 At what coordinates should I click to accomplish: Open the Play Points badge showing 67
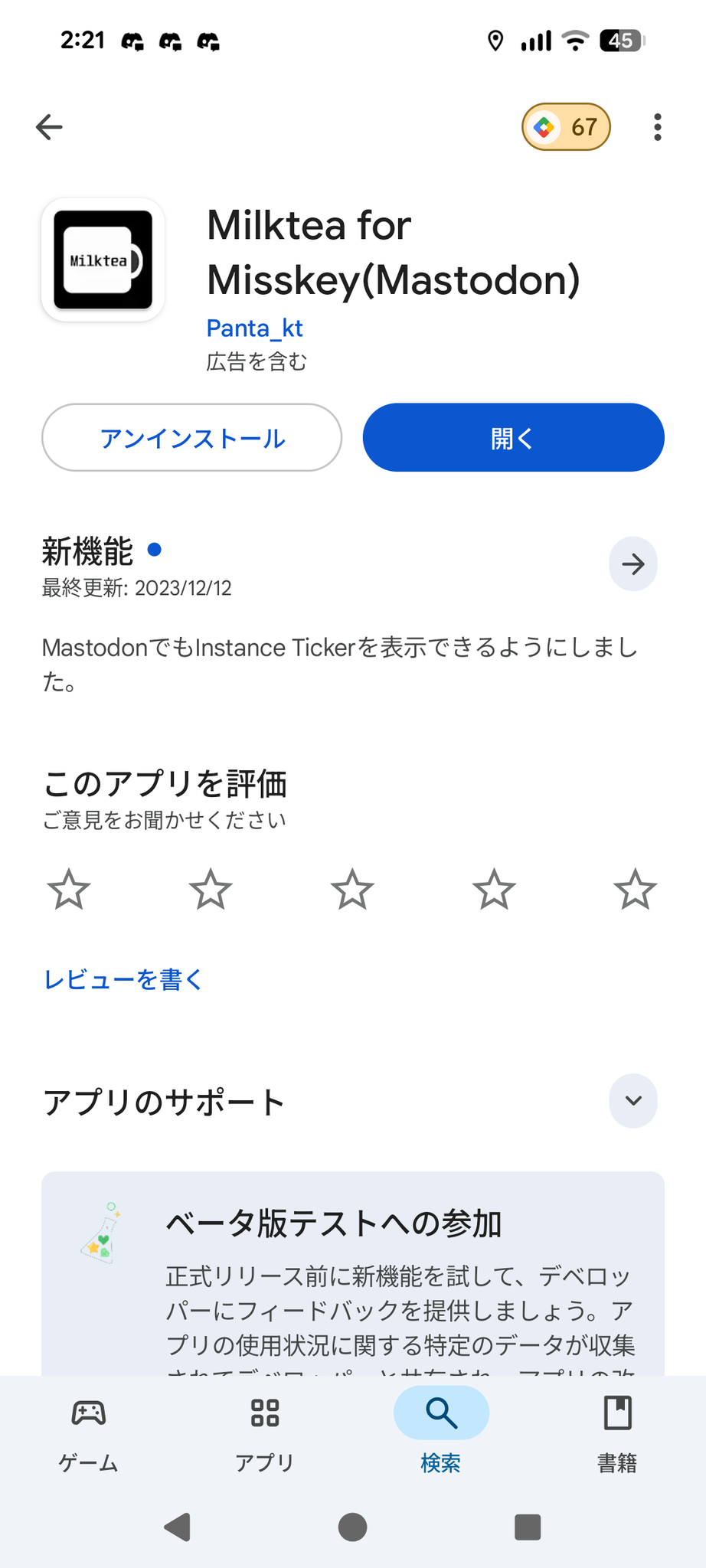coord(566,127)
